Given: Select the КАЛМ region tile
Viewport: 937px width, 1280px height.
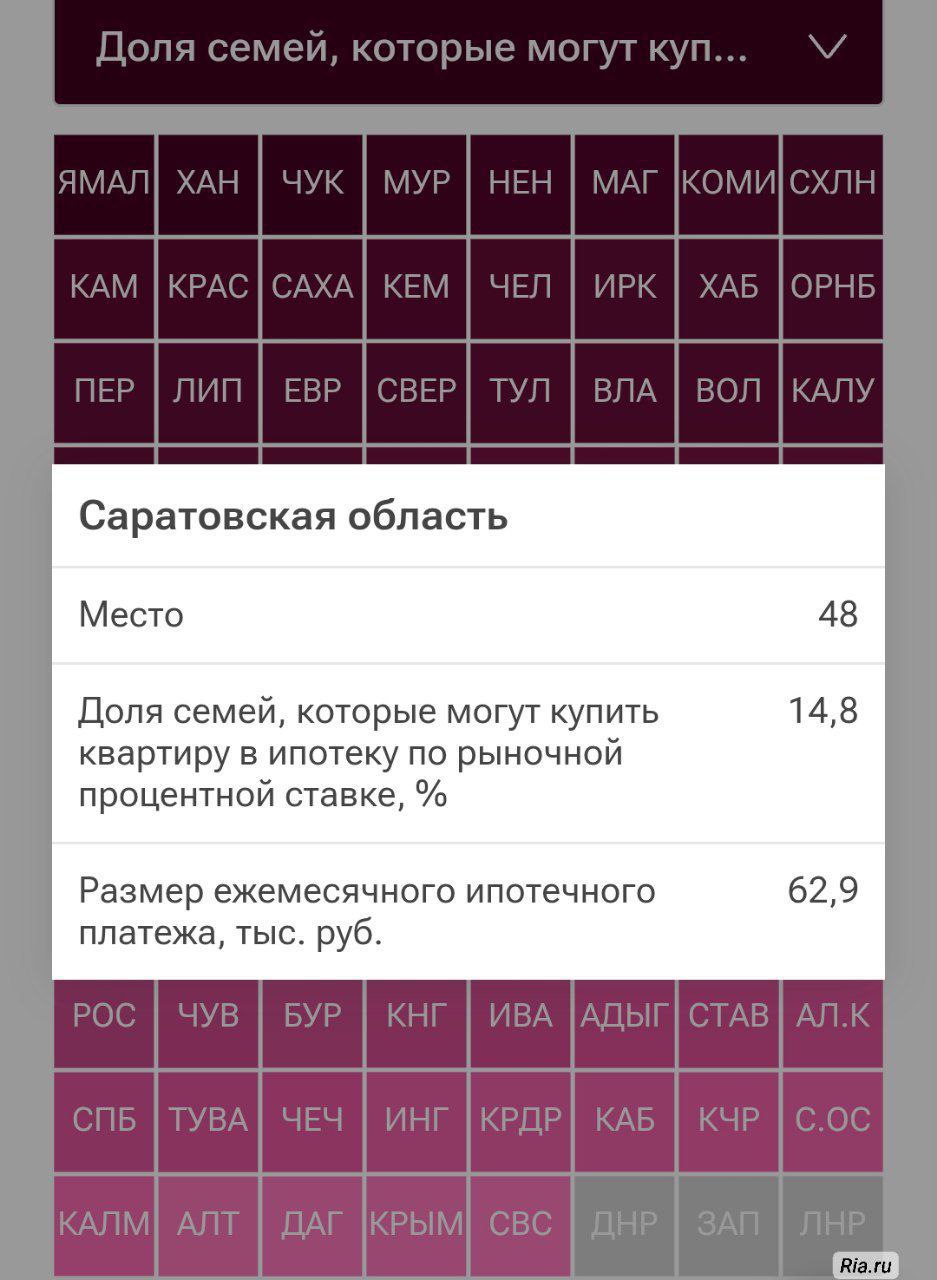Looking at the screenshot, I should click(x=104, y=1224).
